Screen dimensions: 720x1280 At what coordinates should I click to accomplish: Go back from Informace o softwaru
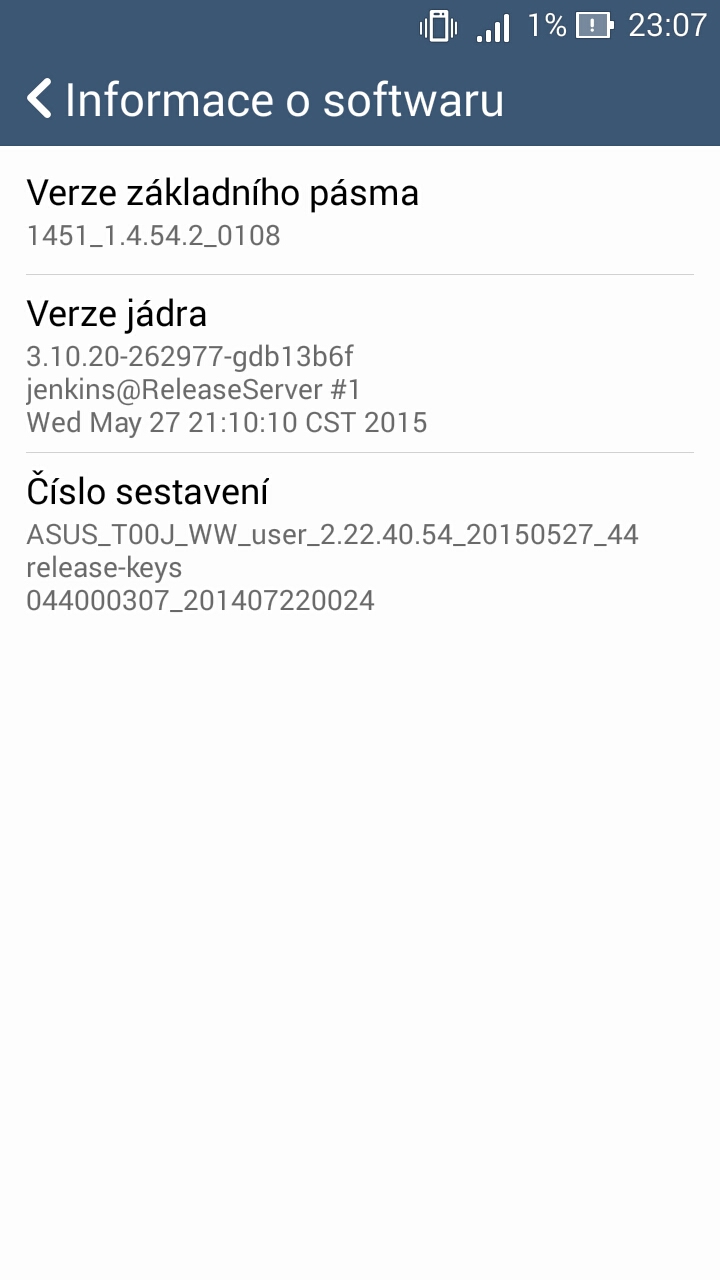(x=40, y=100)
